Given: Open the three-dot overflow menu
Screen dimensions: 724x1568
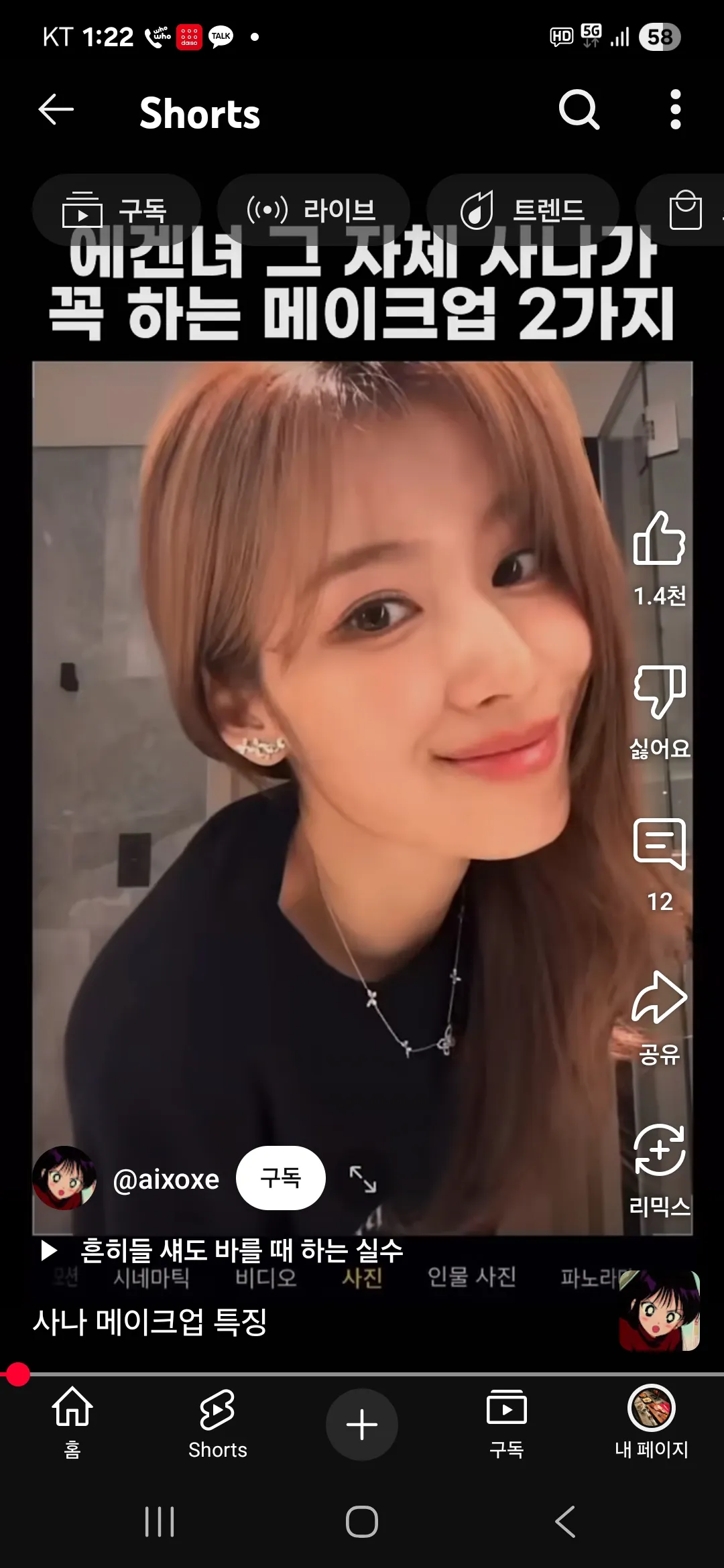Looking at the screenshot, I should [x=676, y=109].
